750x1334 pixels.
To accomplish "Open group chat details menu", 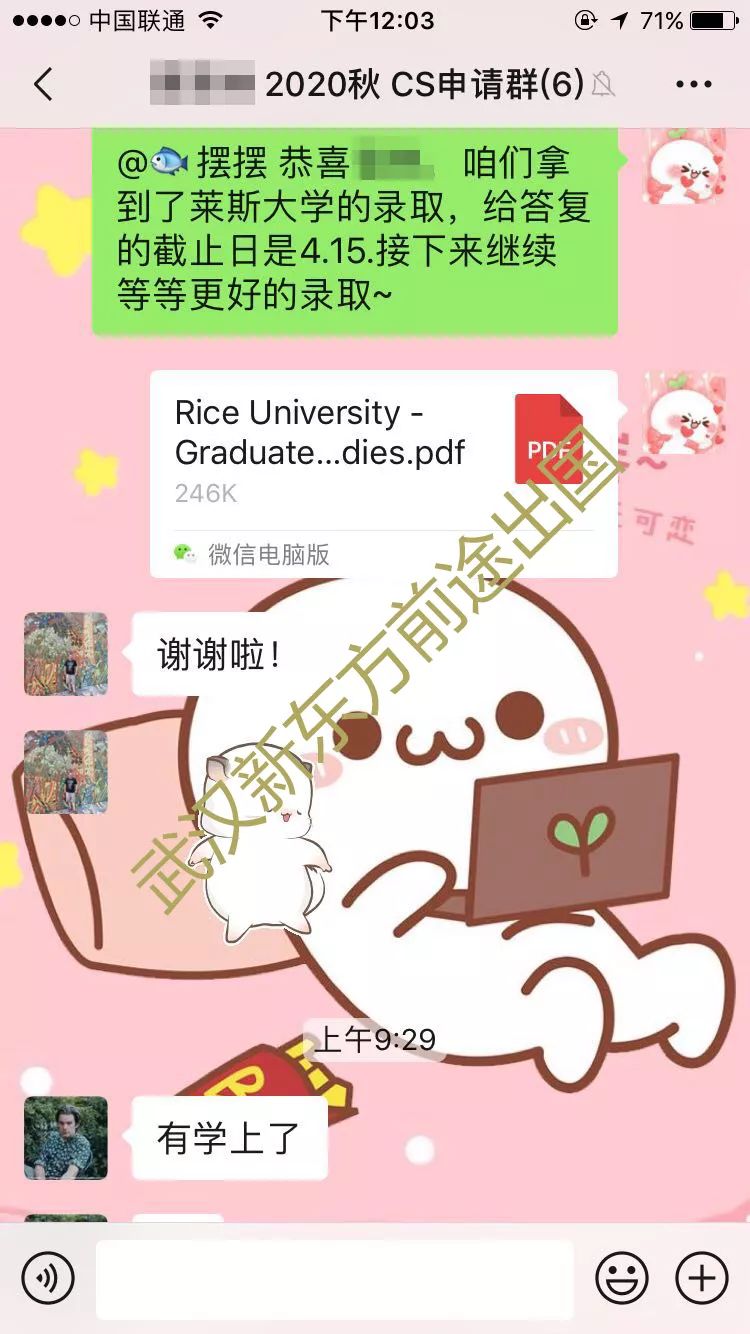I will click(x=693, y=85).
